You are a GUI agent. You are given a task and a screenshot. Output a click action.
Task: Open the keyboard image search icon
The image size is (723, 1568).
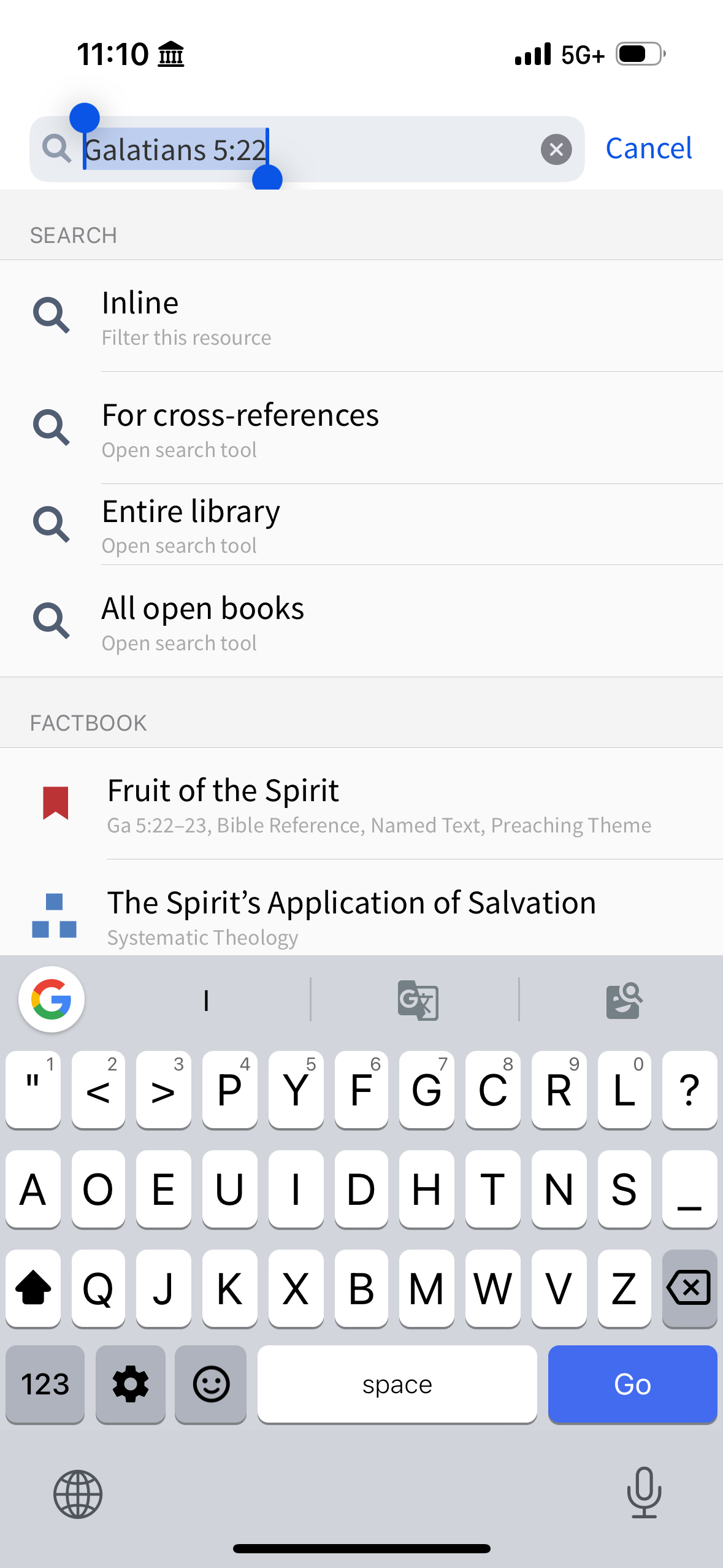pyautogui.click(x=624, y=1000)
